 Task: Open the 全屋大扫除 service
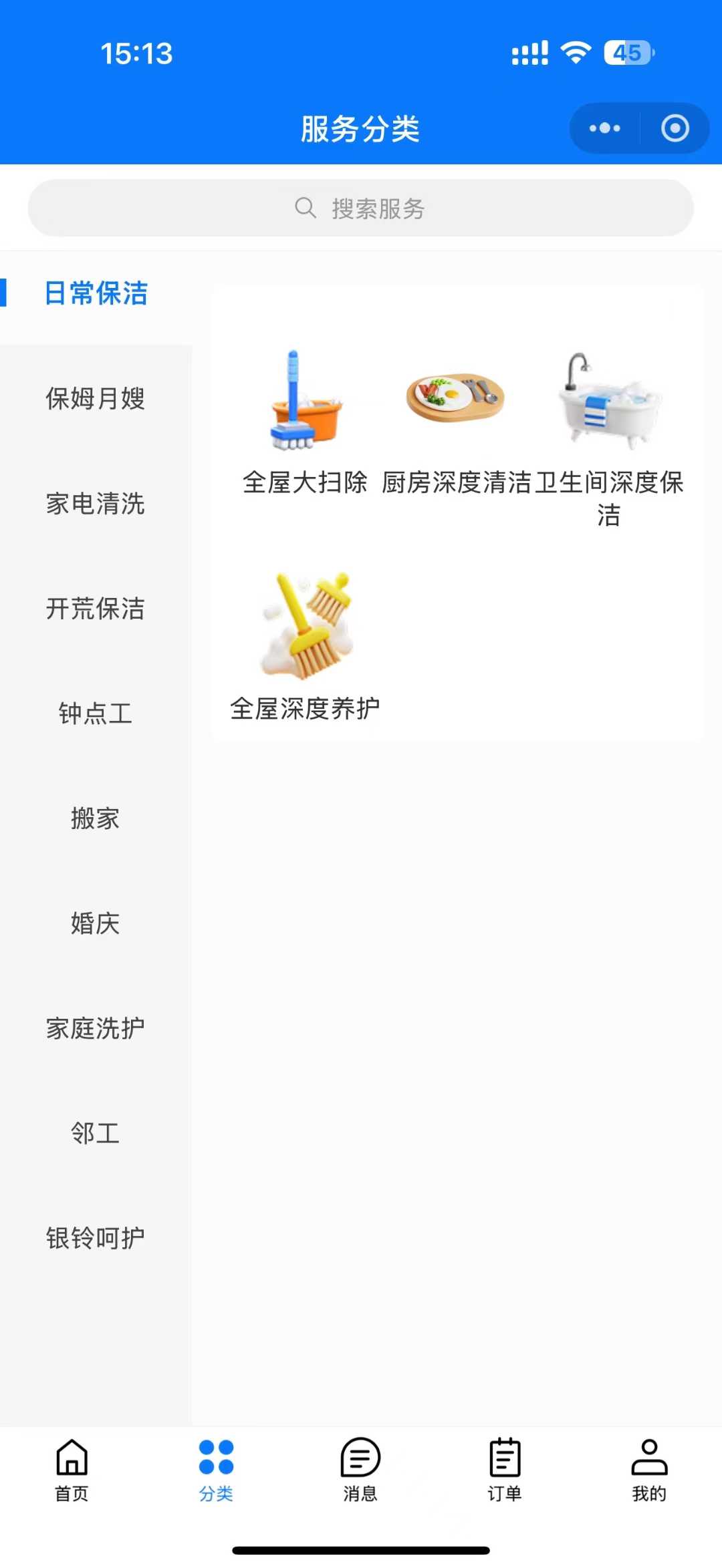[305, 421]
